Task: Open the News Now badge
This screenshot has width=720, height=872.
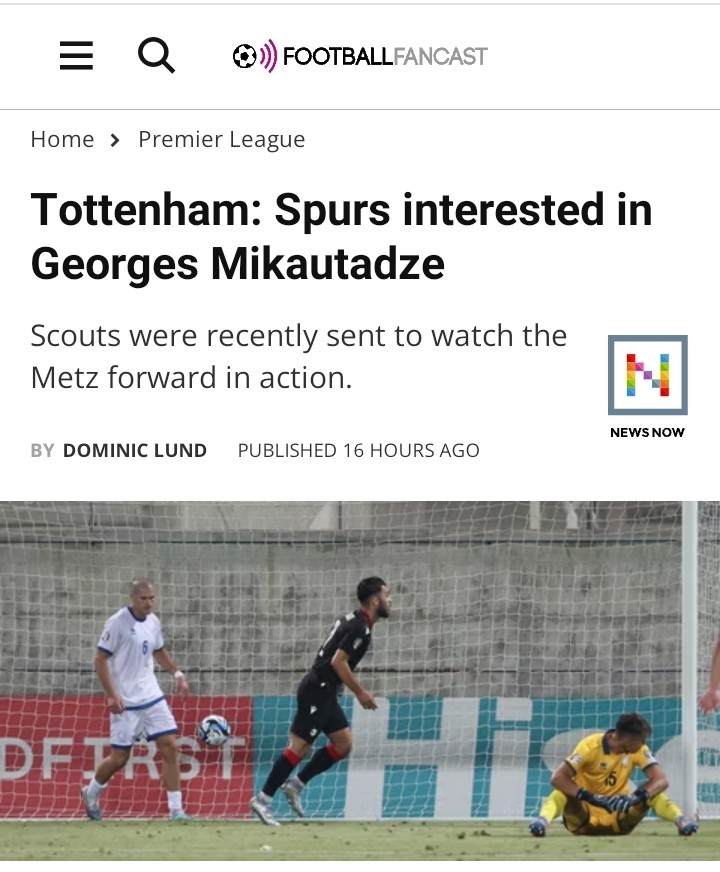Action: tap(647, 386)
